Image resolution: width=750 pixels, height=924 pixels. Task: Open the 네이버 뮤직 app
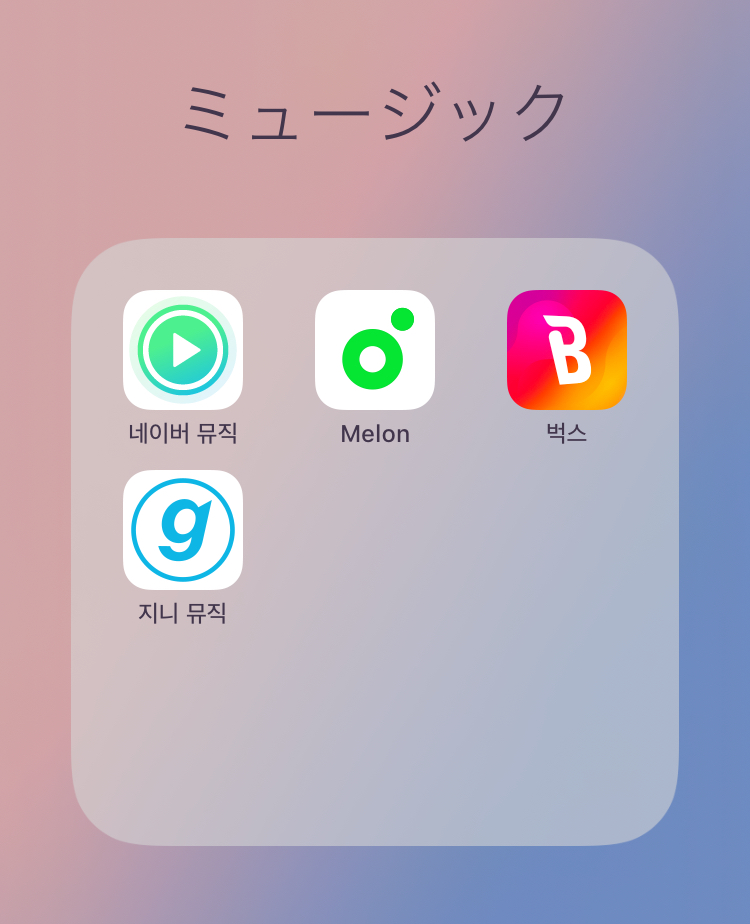tap(183, 350)
